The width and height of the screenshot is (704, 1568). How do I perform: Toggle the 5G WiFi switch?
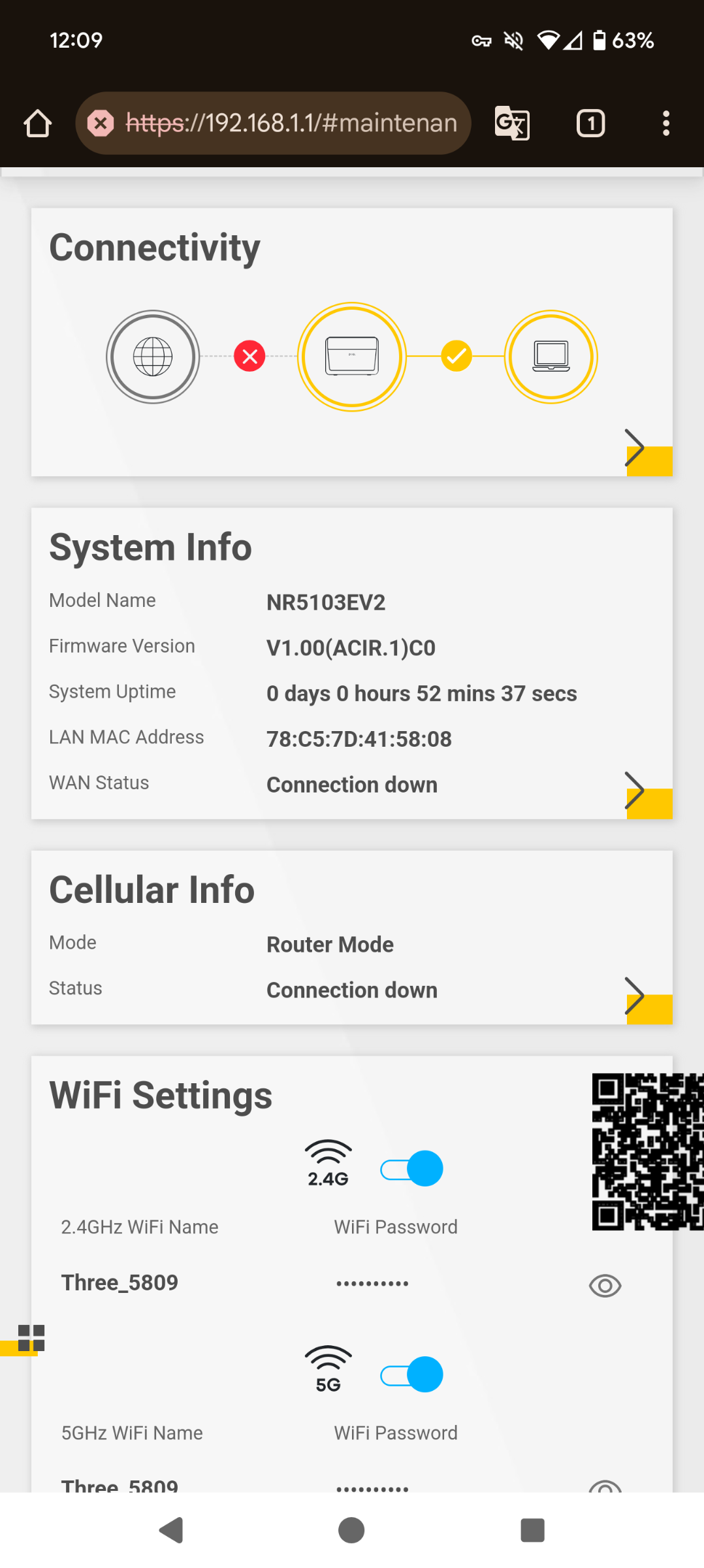(x=411, y=1375)
